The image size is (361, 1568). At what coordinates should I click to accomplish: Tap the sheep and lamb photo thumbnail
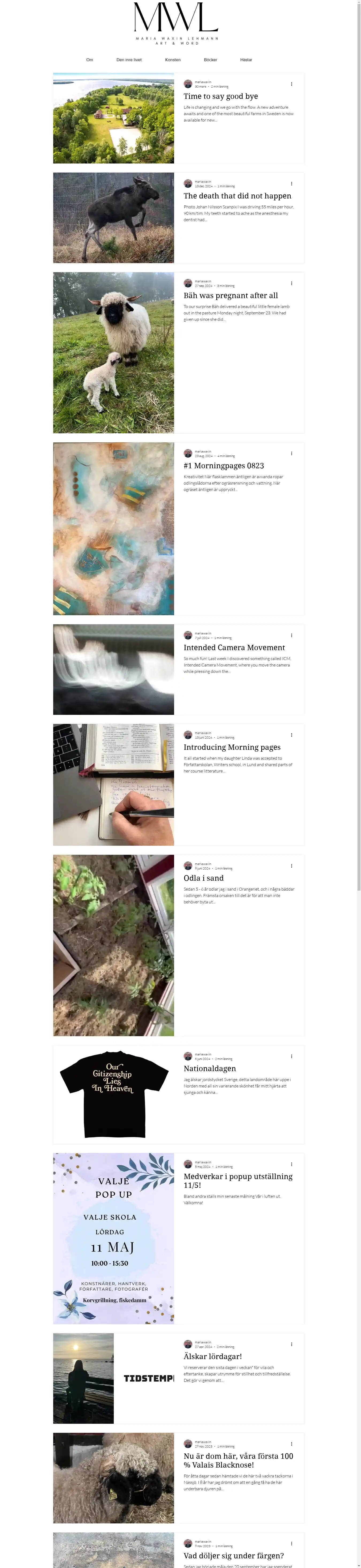point(113,352)
